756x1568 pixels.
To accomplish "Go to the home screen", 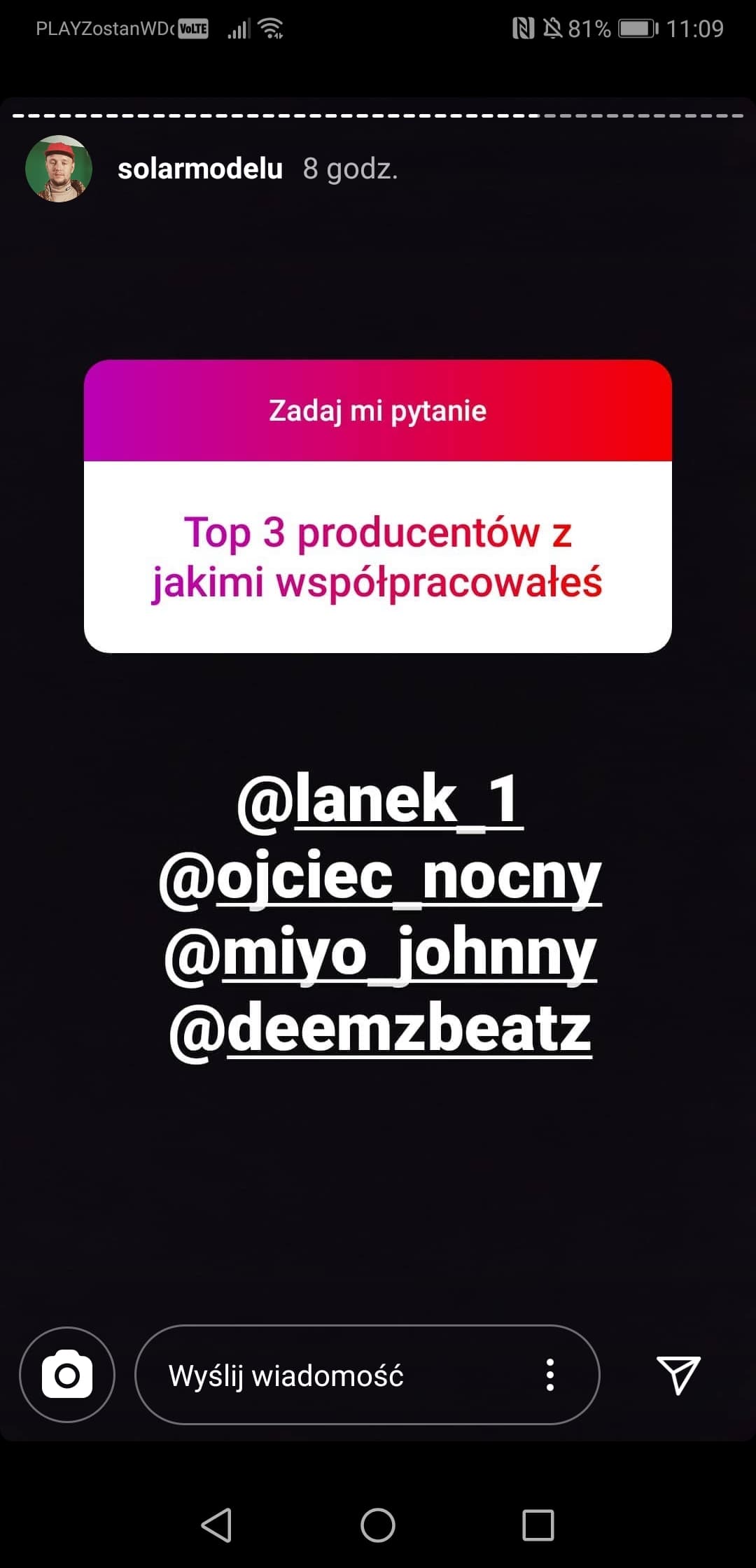I will point(378,1525).
